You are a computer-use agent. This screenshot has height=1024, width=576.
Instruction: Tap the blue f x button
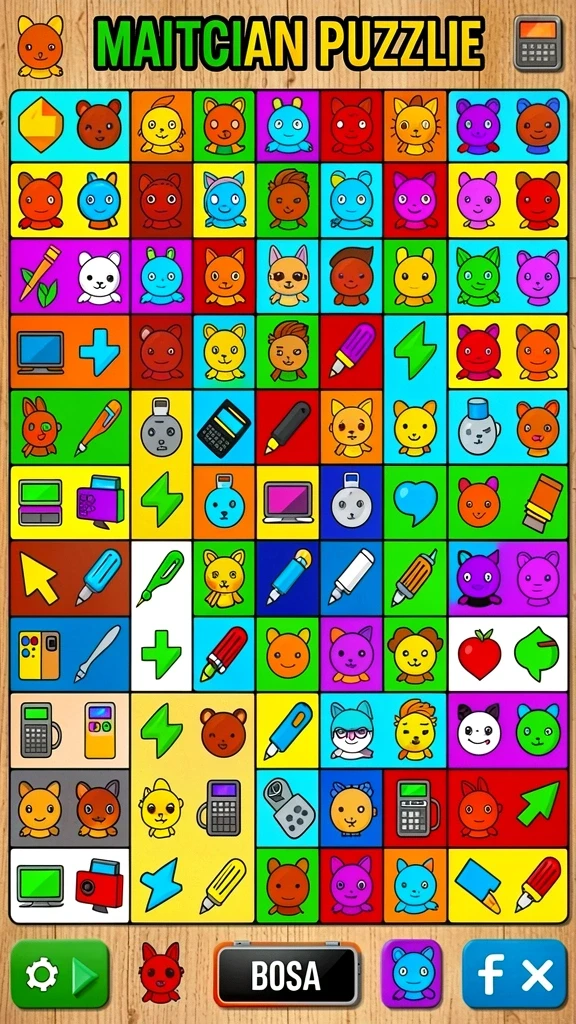(515, 974)
